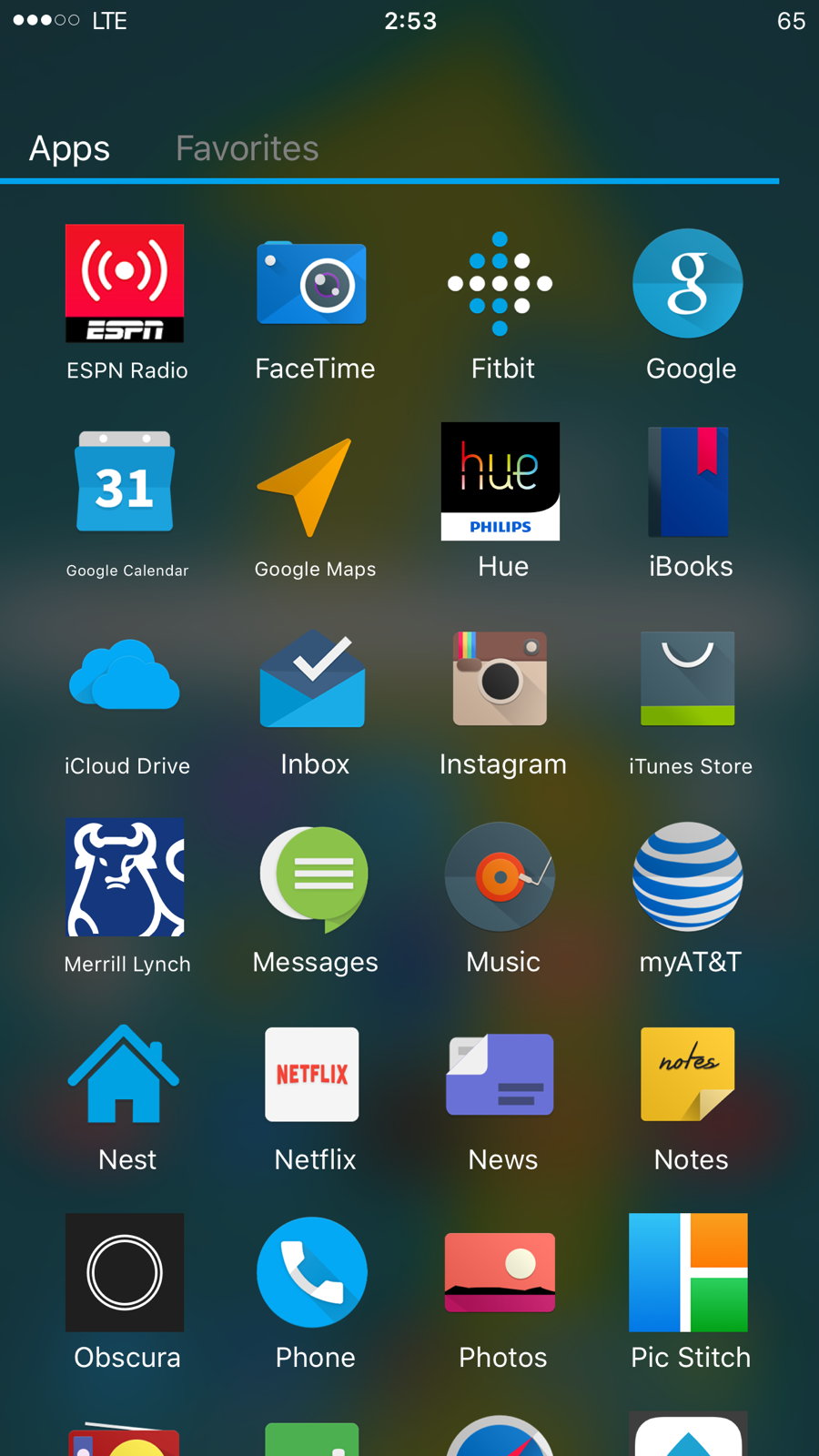Launch the Music app
The height and width of the screenshot is (1456, 819).
point(500,877)
